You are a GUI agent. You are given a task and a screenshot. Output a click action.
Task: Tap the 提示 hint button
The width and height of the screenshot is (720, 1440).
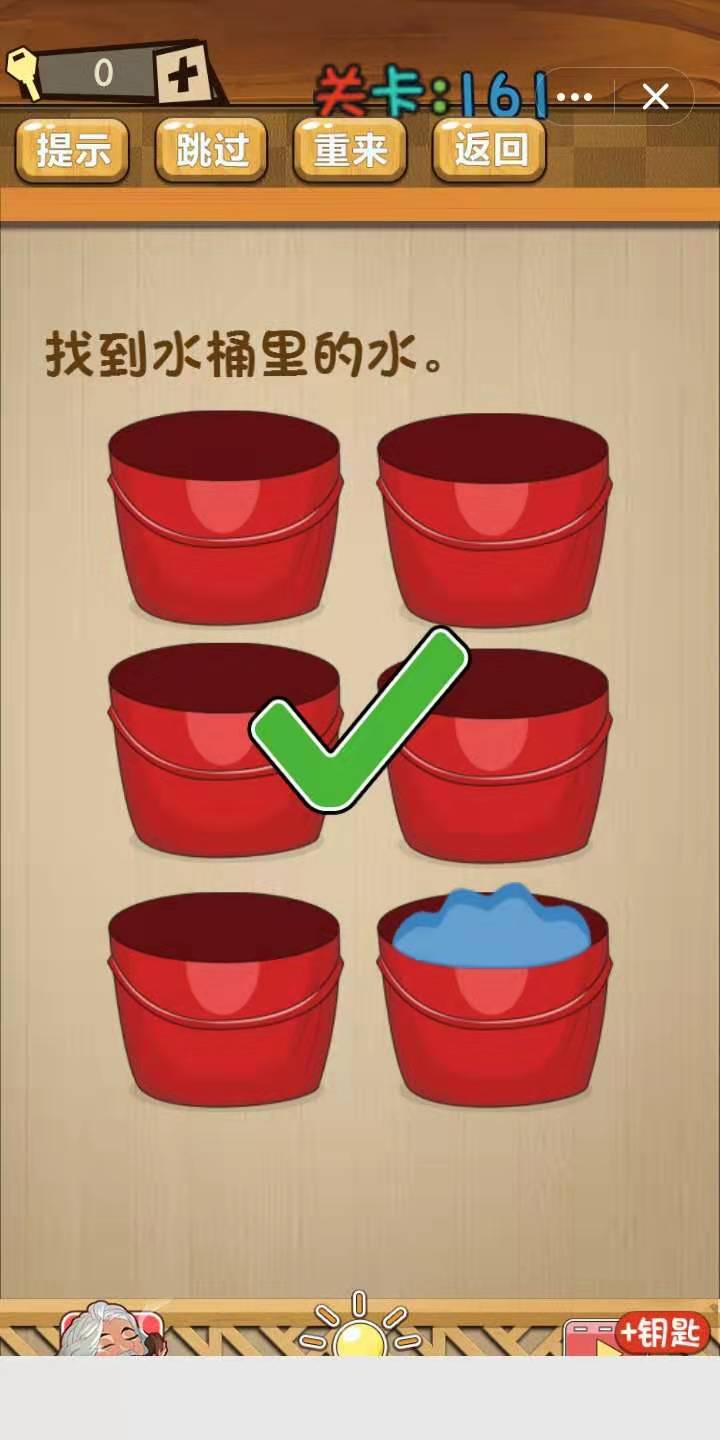coord(72,150)
